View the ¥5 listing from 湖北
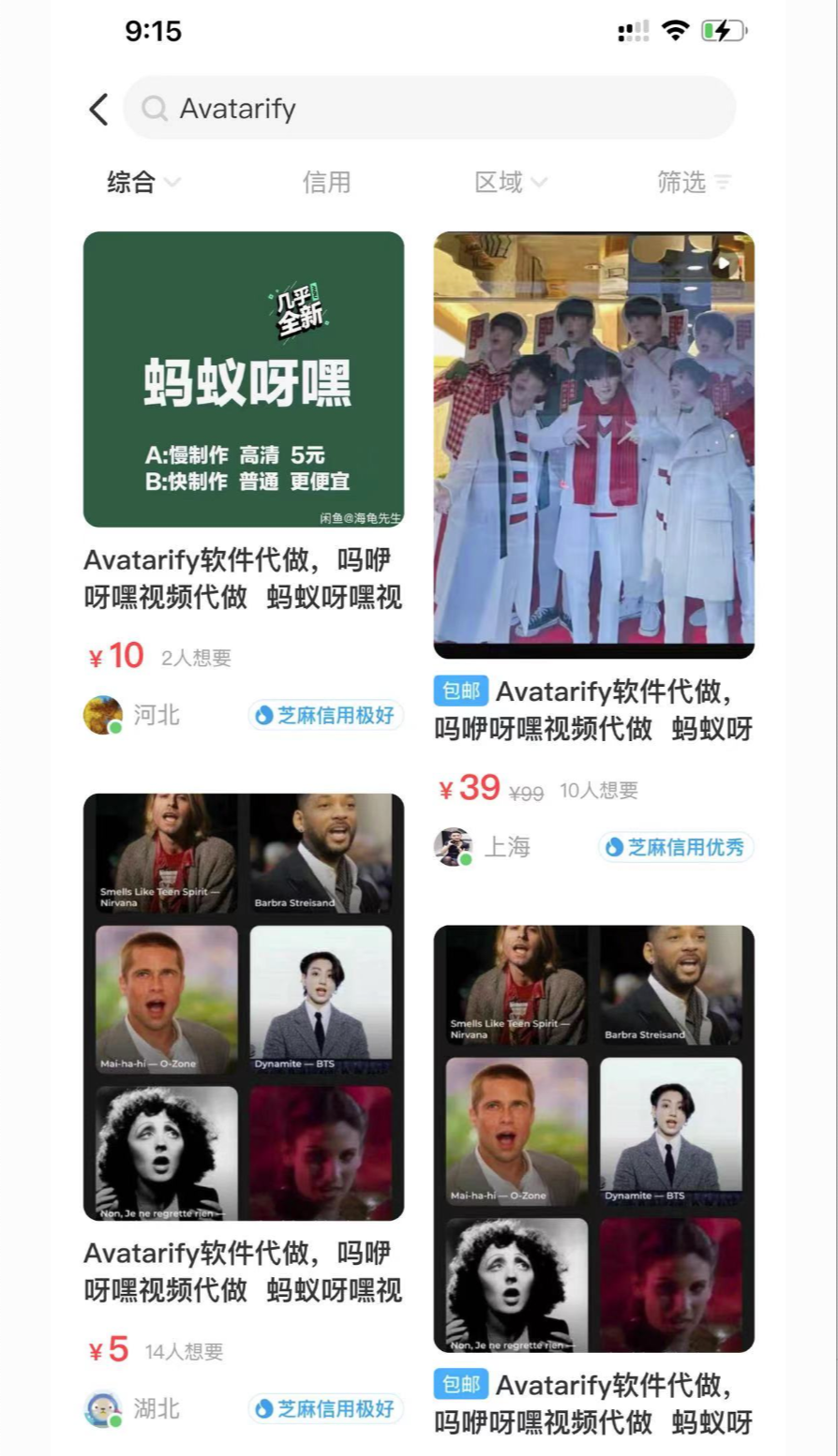 pos(244,1007)
